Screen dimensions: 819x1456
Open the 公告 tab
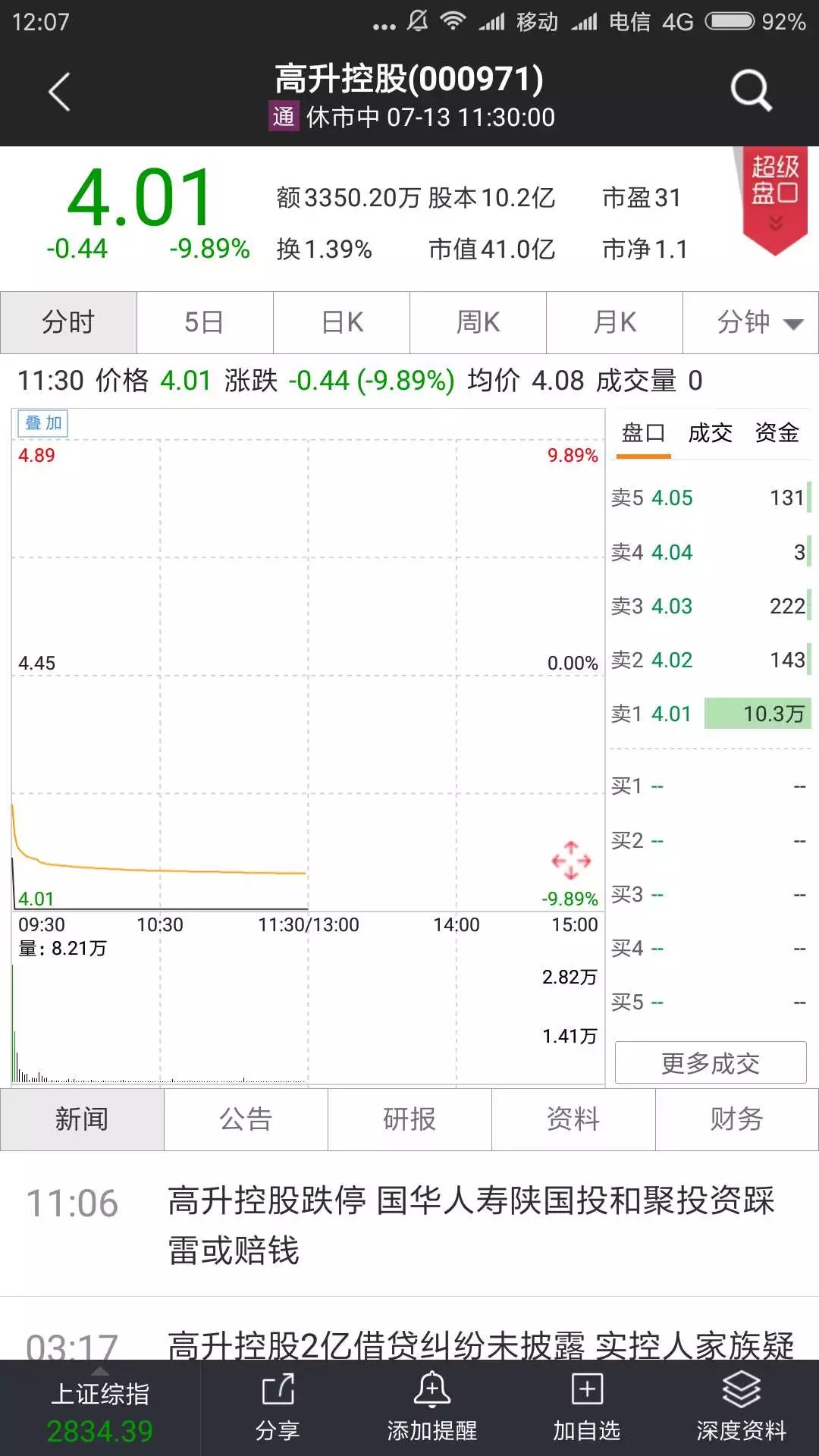[246, 1119]
